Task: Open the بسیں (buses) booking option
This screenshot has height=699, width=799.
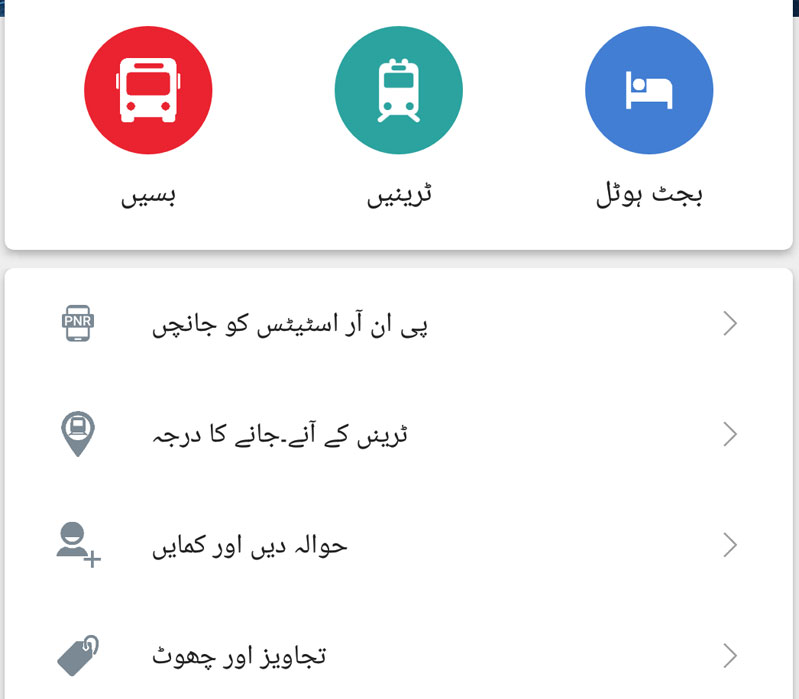Action: coord(149,91)
